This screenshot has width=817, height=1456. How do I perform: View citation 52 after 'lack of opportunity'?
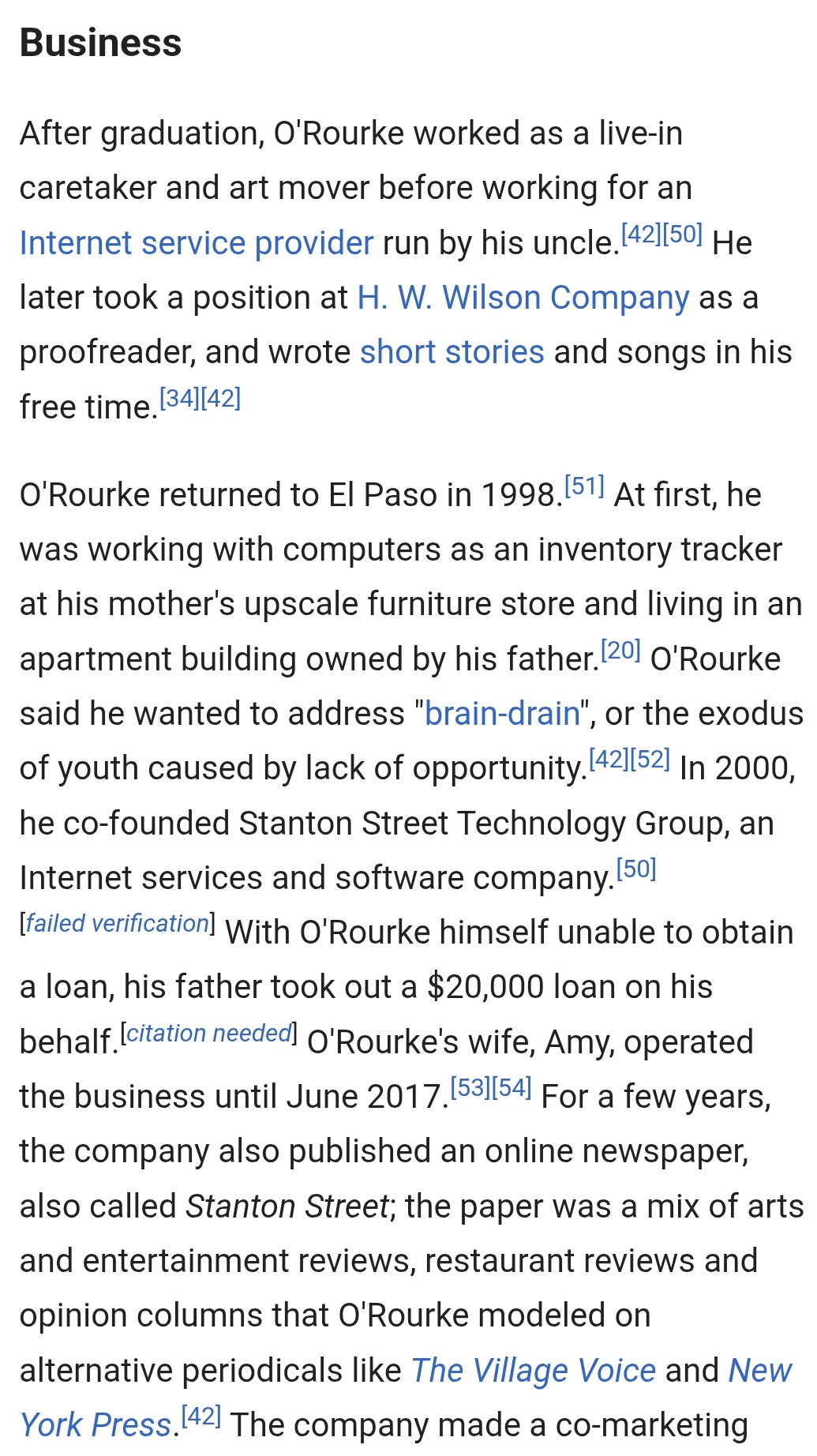point(650,760)
